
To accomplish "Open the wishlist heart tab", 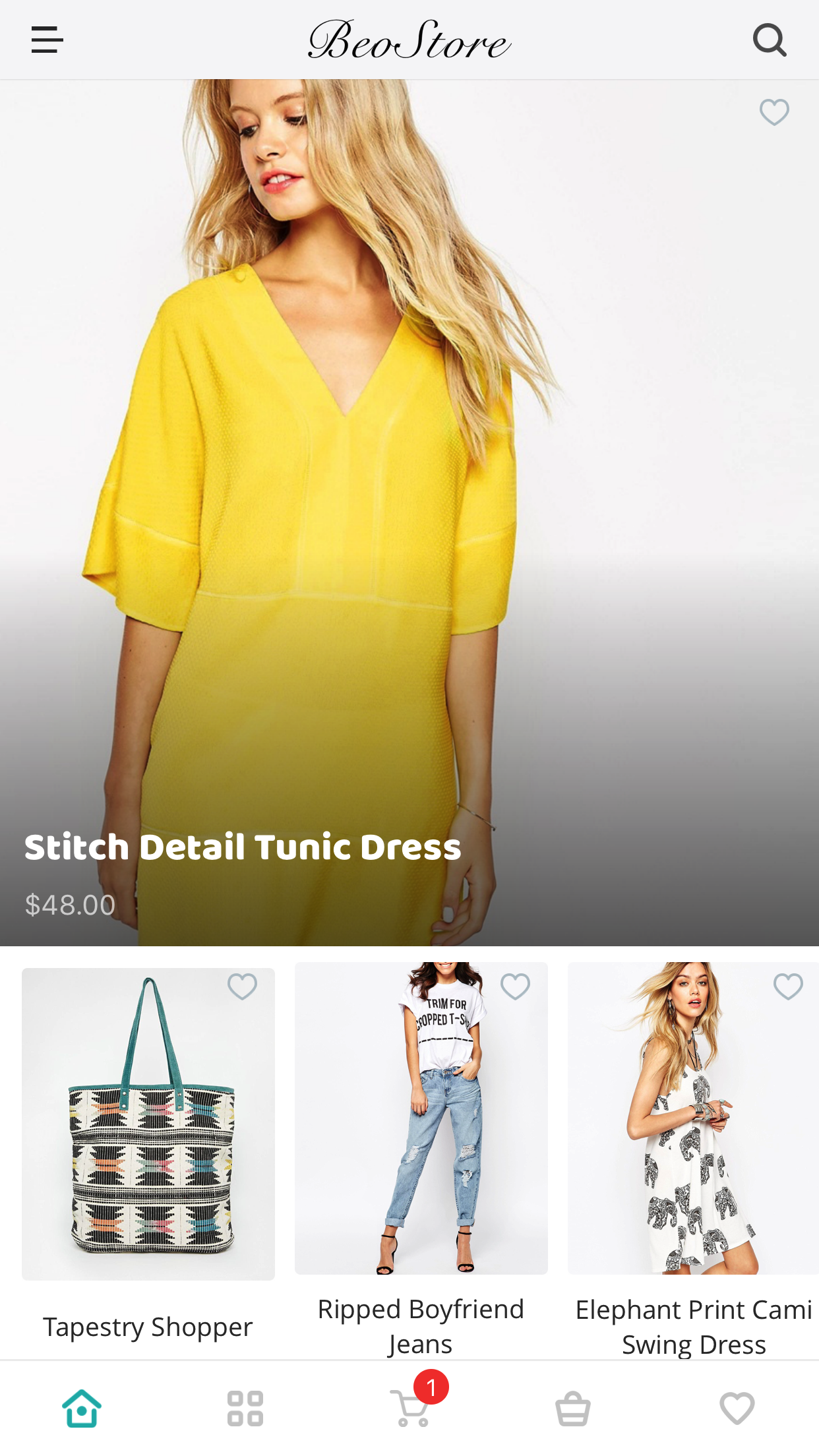I will [737, 1409].
